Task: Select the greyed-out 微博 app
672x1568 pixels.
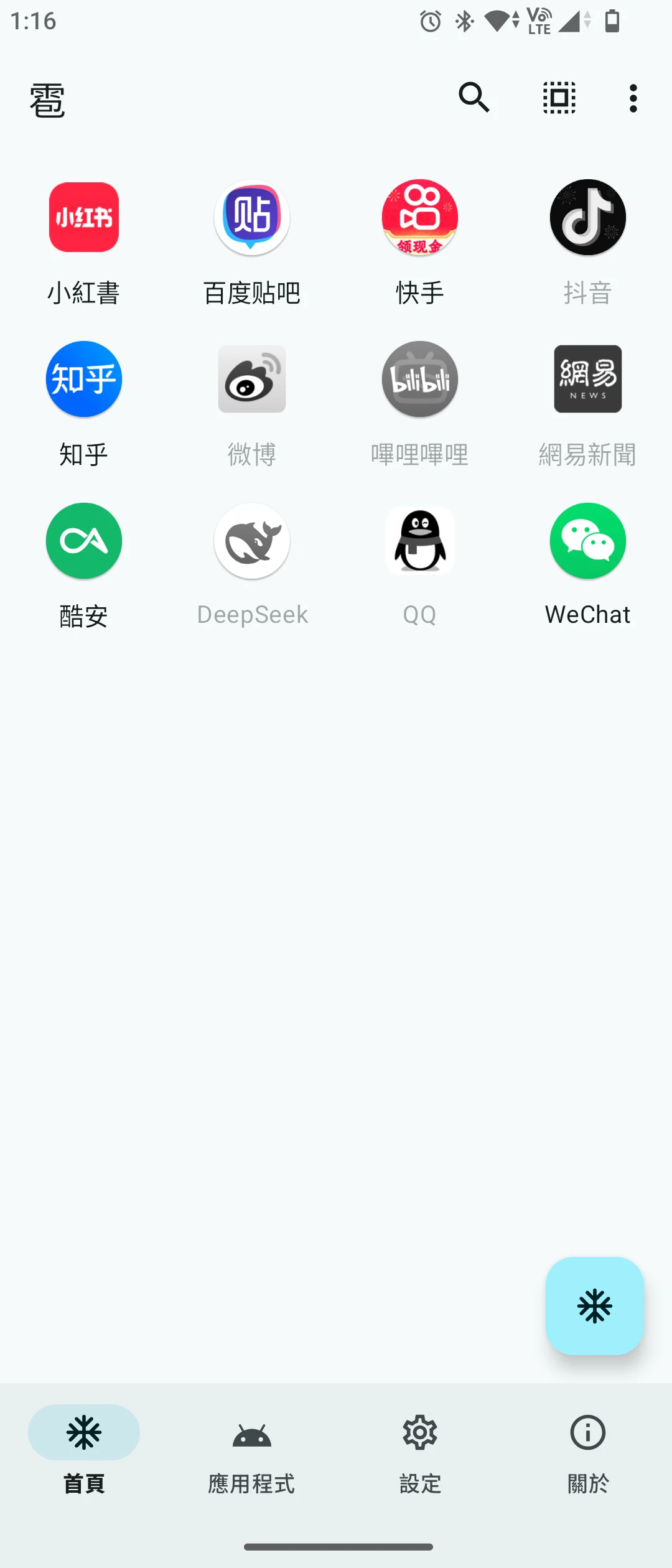Action: click(252, 380)
